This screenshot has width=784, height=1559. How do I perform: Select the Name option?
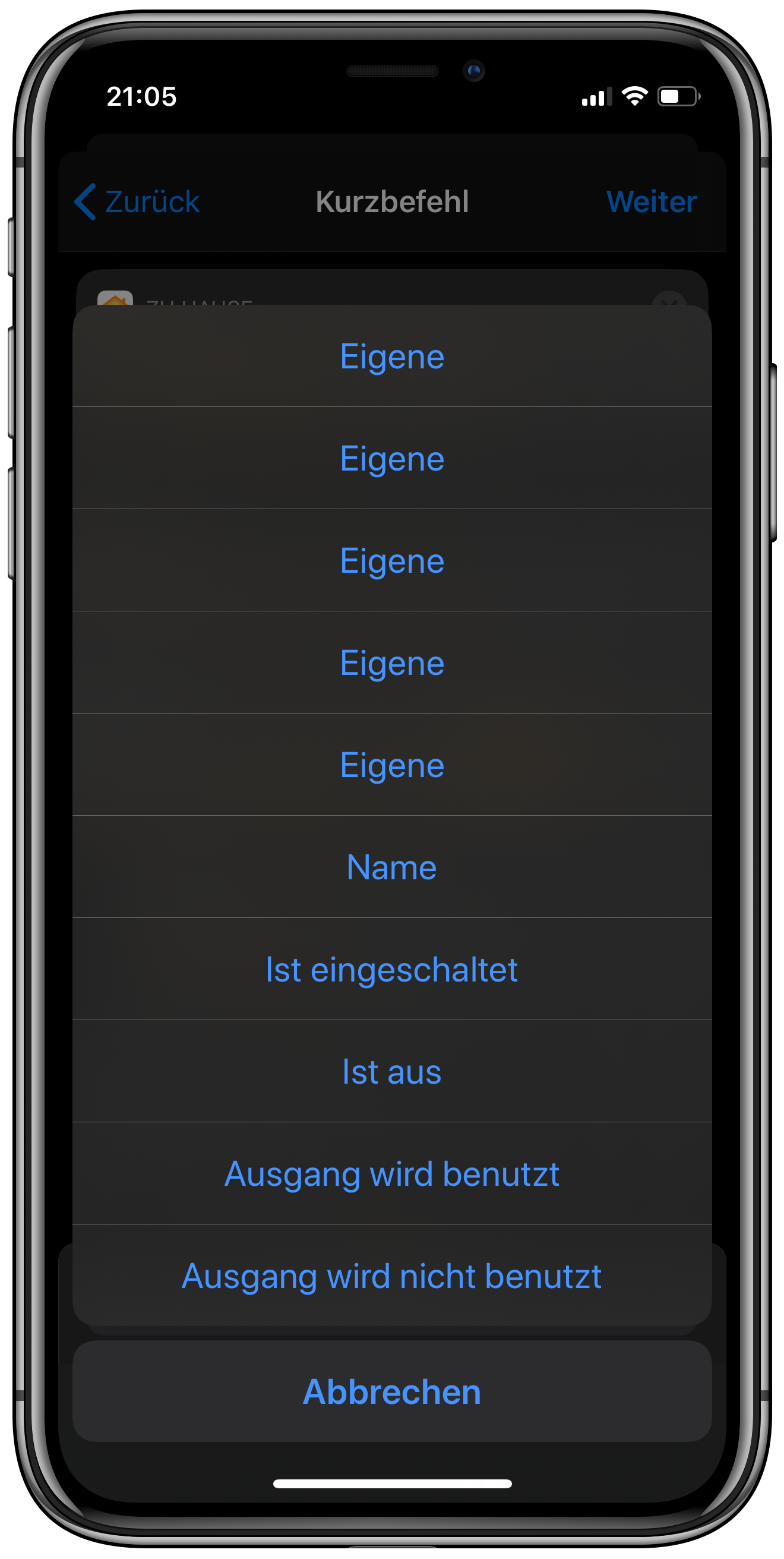(x=391, y=867)
